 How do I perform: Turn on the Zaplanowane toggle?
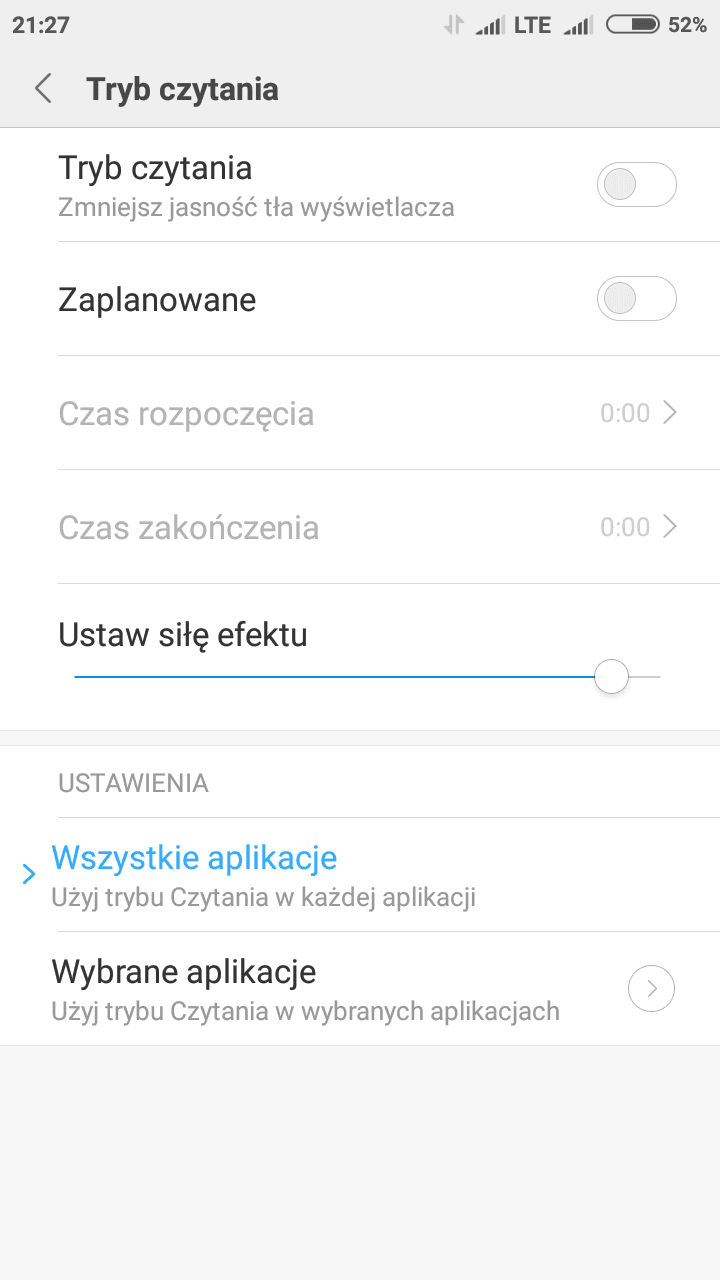pos(637,299)
